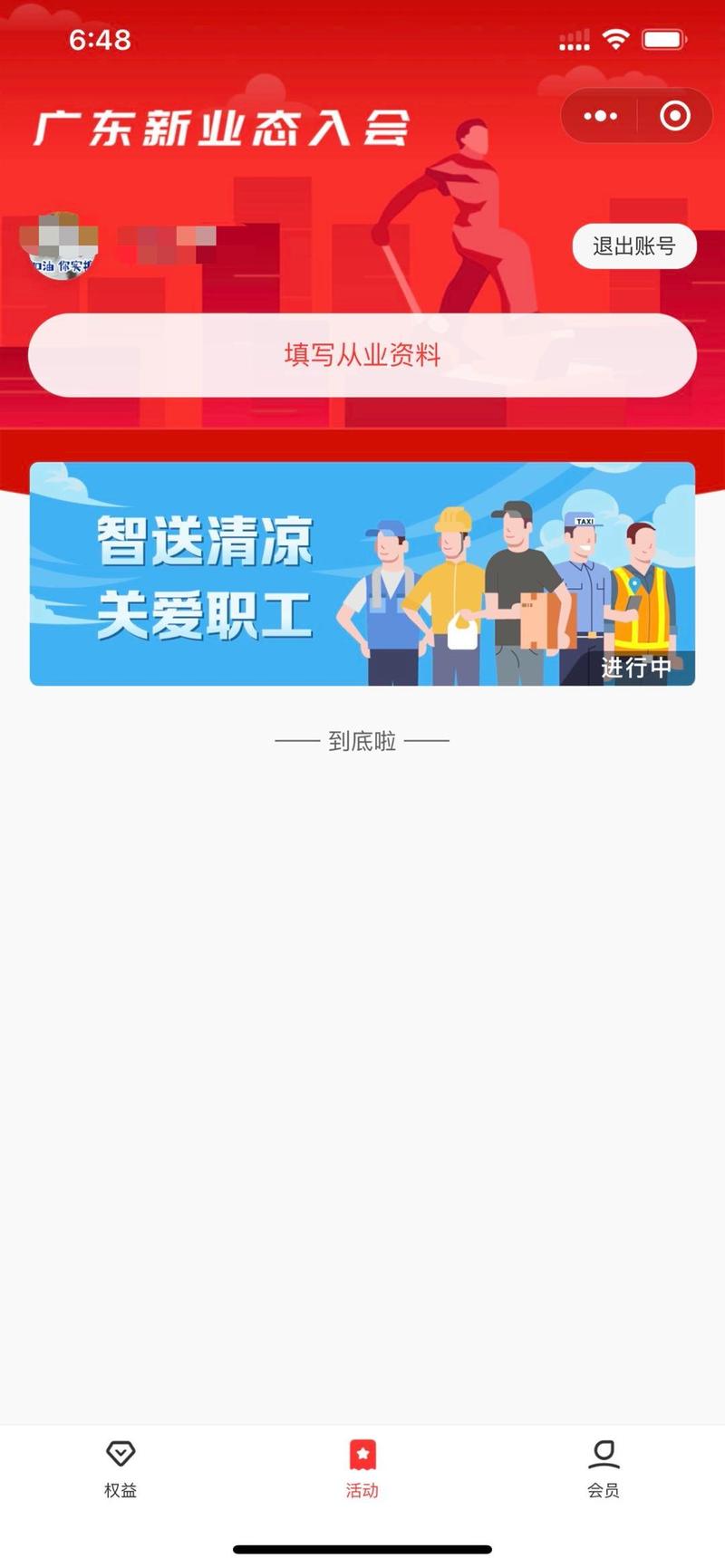Viewport: 725px width, 1568px height.
Task: Go to the 会员 tab
Action: click(x=604, y=1468)
